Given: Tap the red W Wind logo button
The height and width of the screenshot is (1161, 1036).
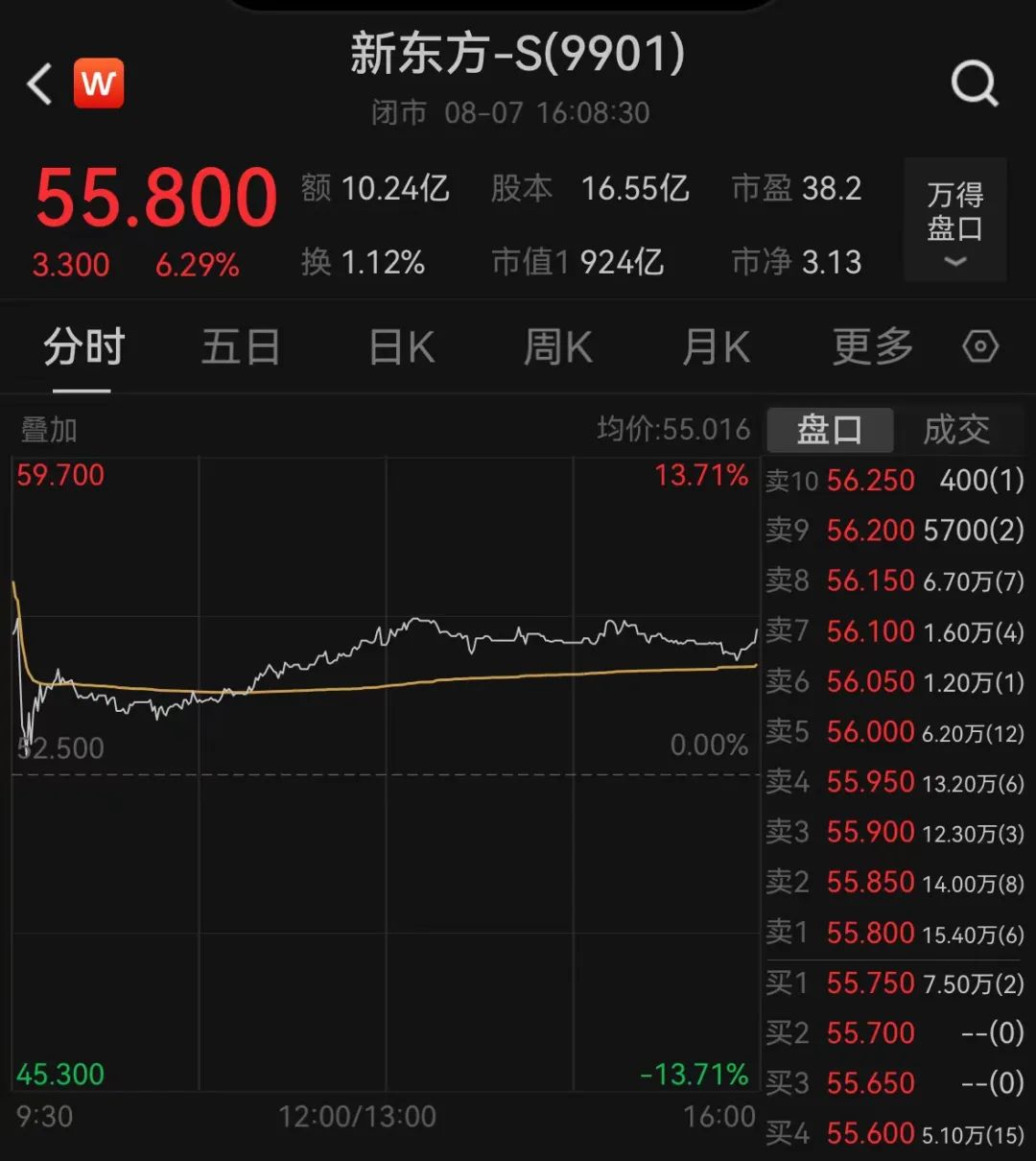Looking at the screenshot, I should (x=99, y=83).
